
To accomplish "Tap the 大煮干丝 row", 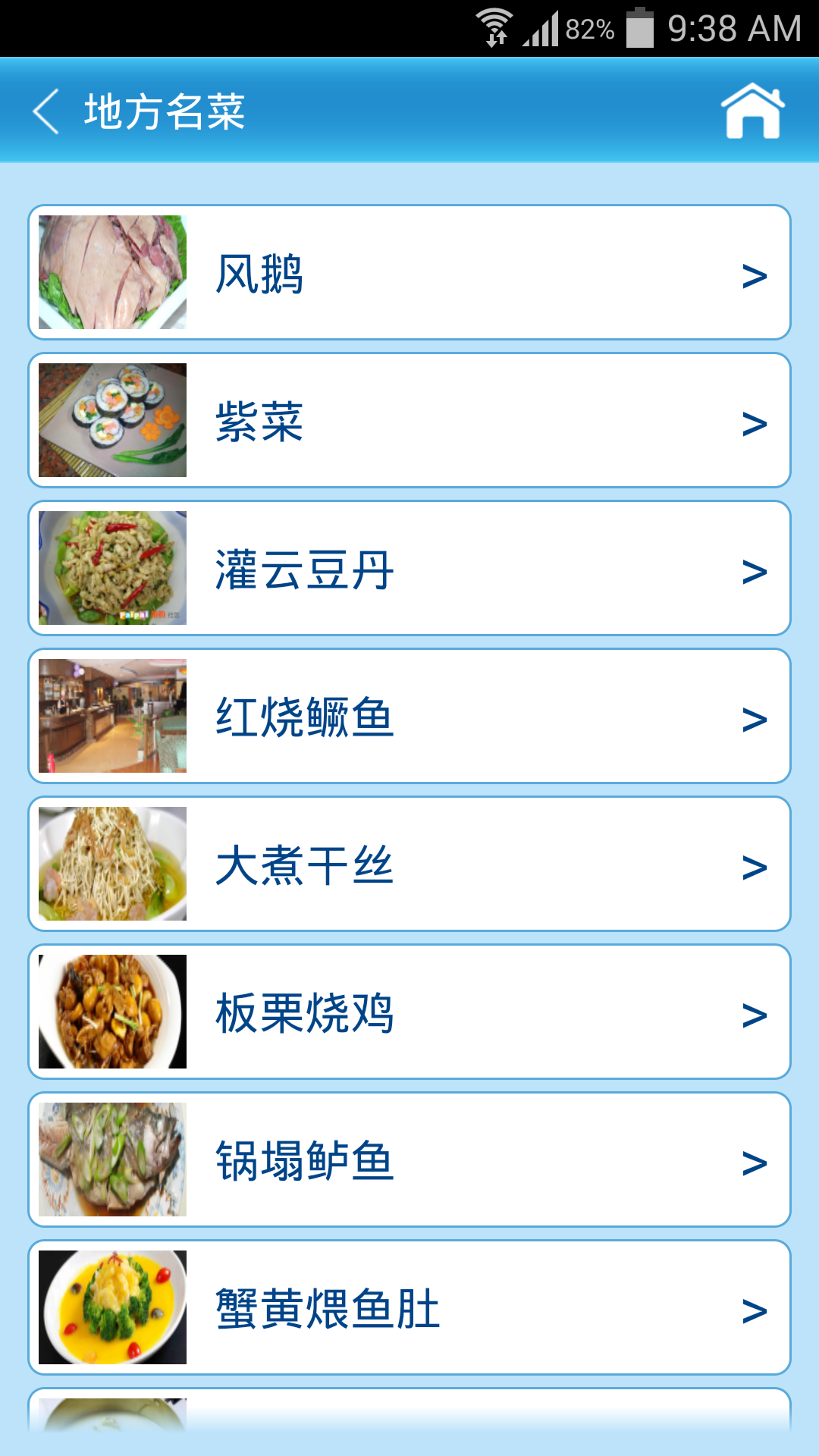I will 409,864.
